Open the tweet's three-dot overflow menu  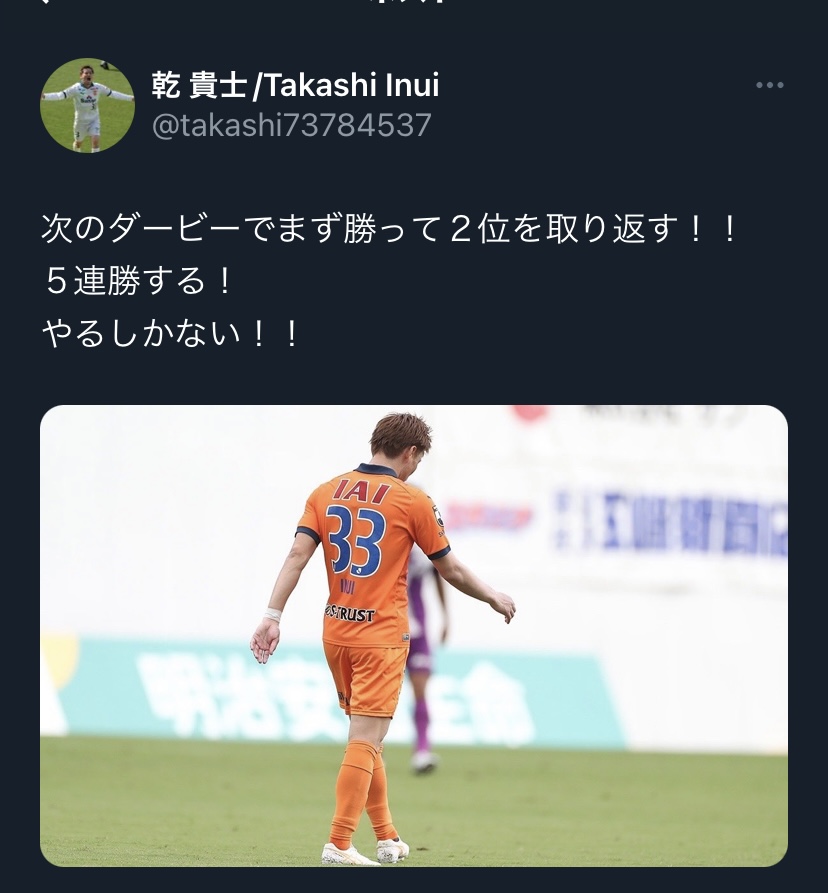pos(769,85)
